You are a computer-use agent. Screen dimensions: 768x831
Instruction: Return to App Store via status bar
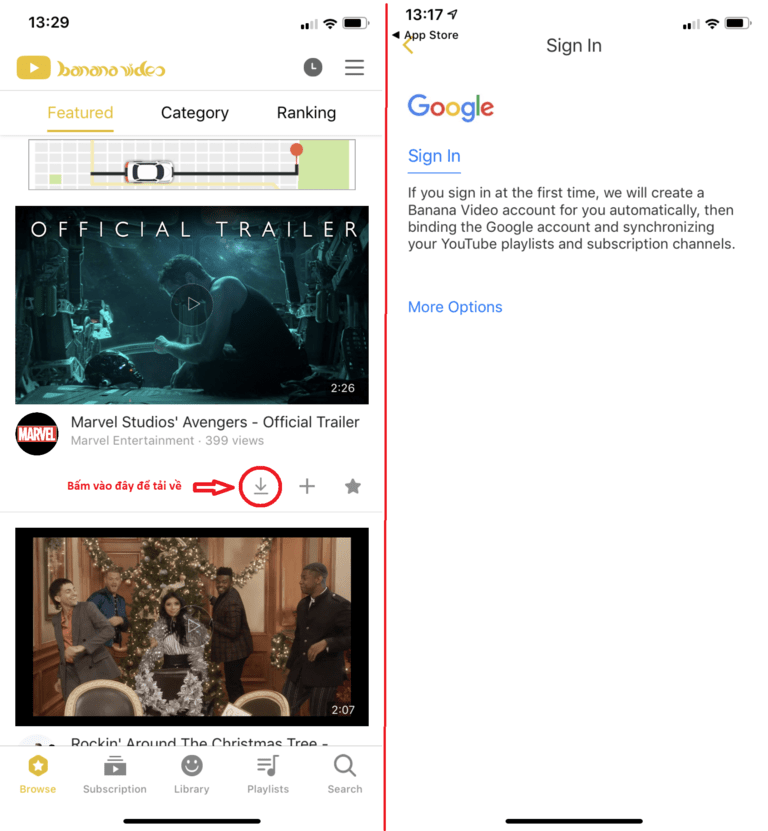[426, 35]
